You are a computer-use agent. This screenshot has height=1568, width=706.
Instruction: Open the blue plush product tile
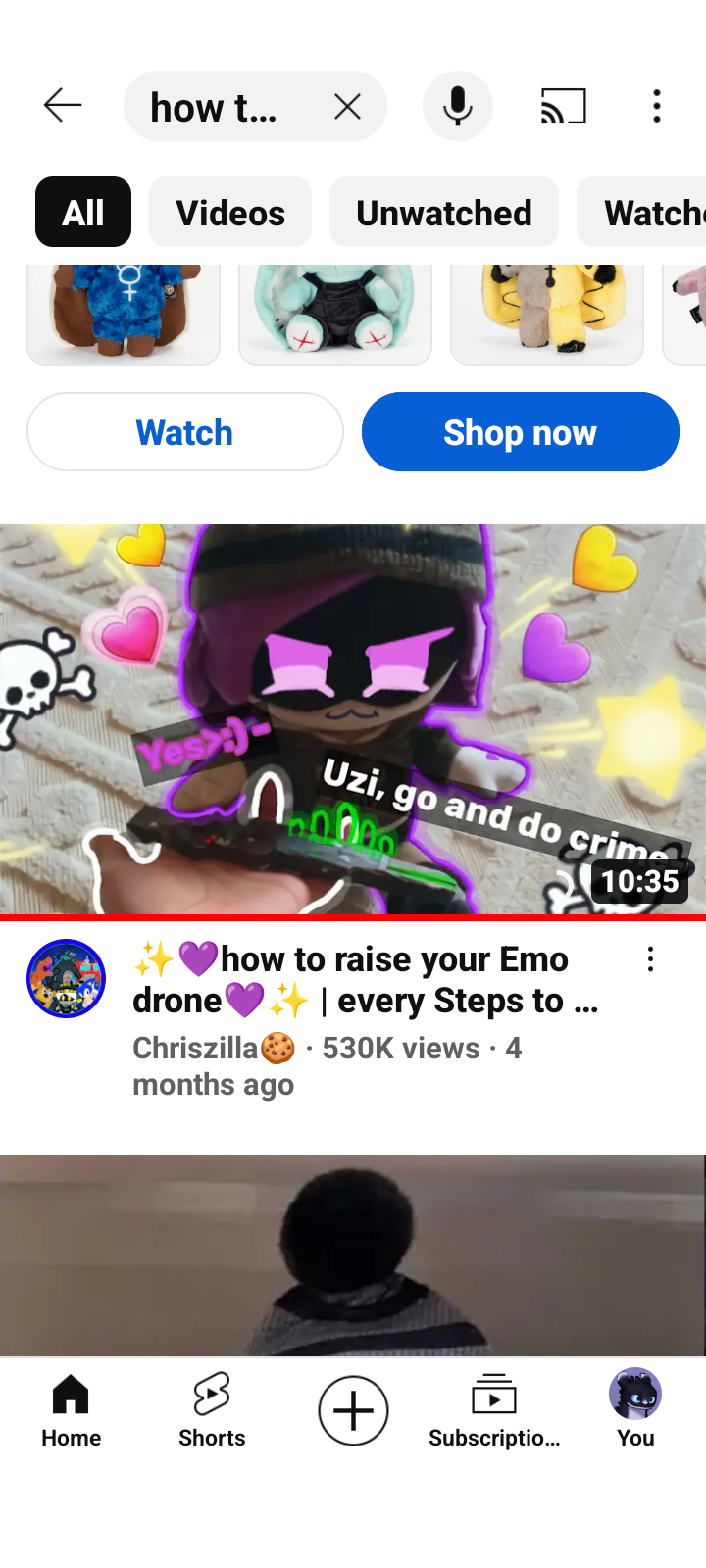[x=124, y=314]
